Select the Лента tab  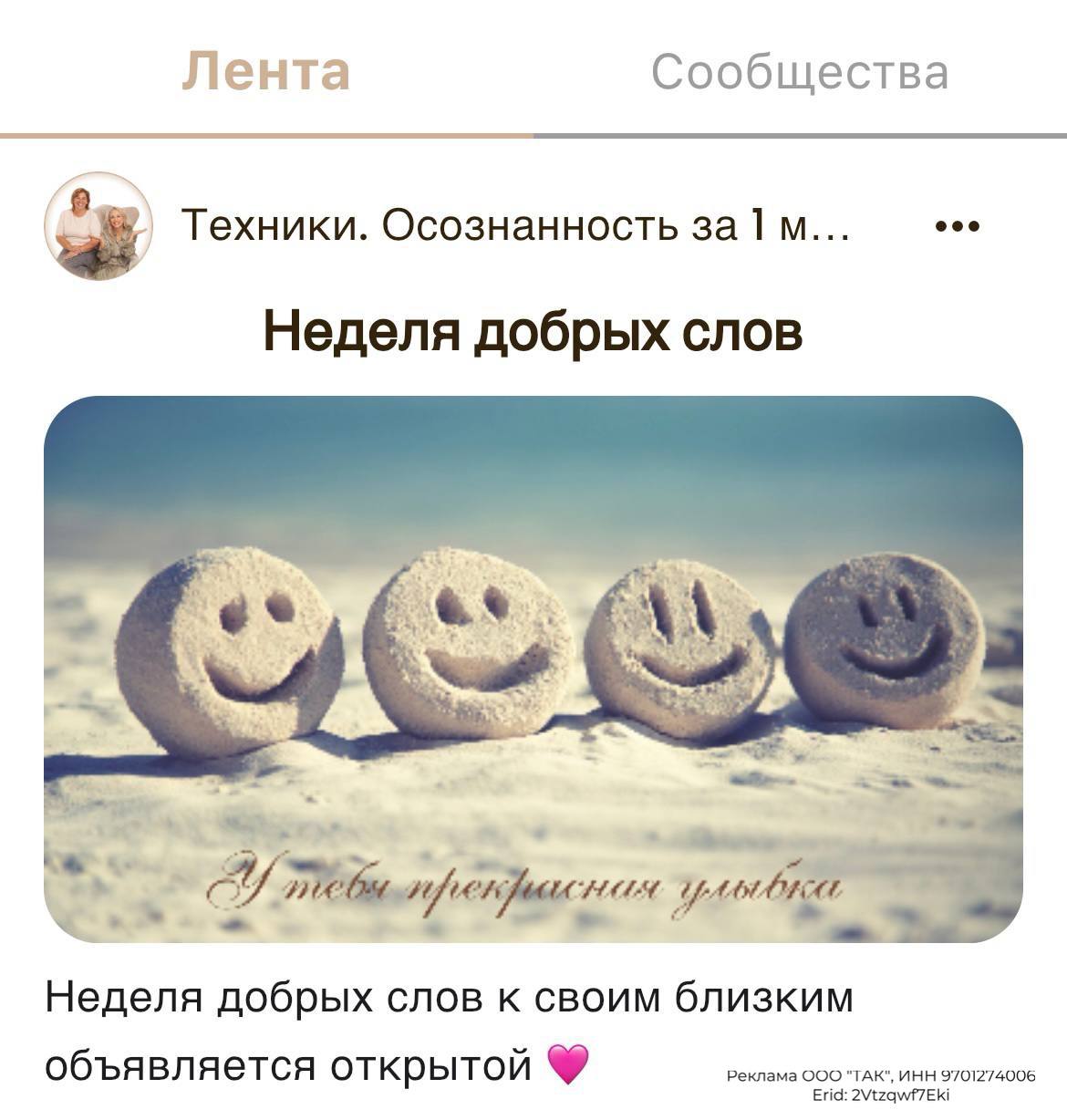click(265, 72)
